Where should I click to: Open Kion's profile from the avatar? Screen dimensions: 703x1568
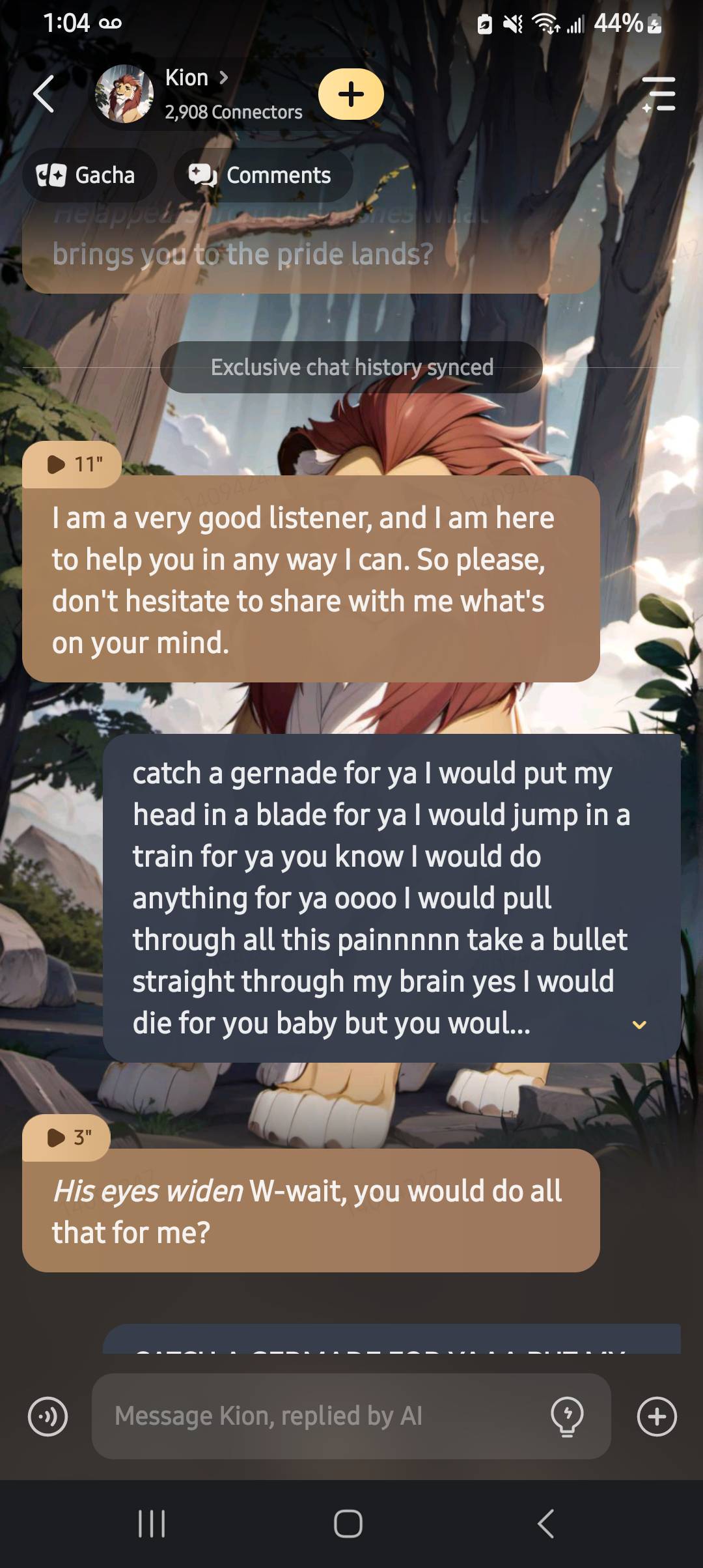coord(124,94)
